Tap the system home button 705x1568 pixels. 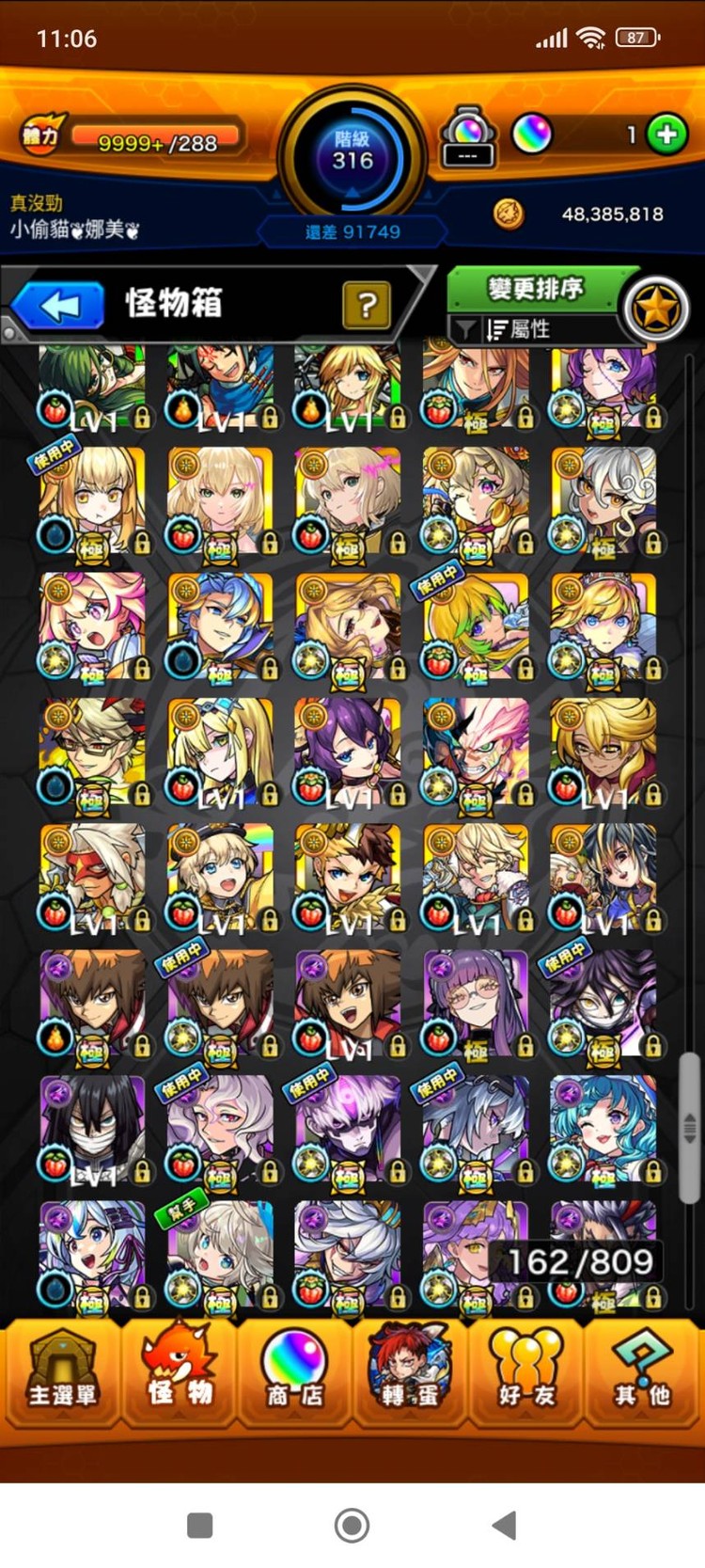pos(352,1525)
